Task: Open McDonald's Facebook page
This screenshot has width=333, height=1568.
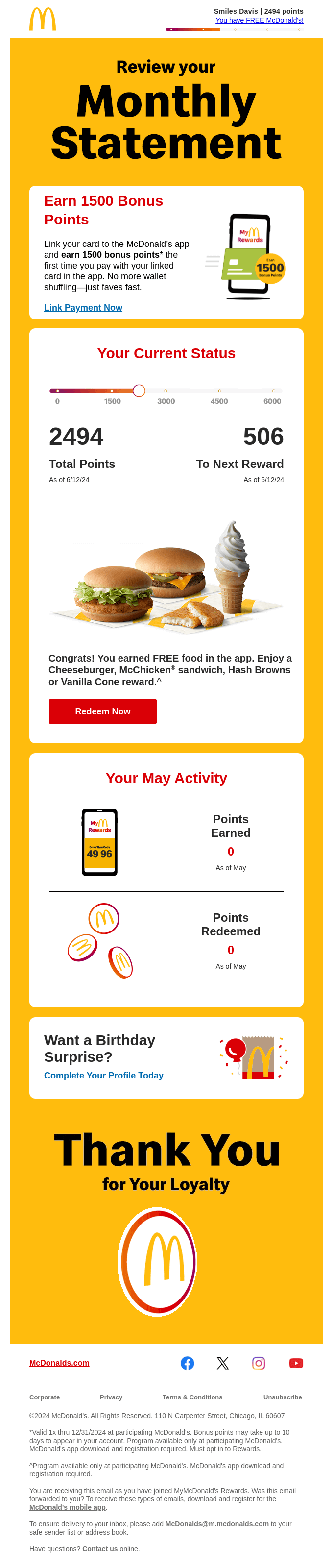Action: click(188, 1363)
